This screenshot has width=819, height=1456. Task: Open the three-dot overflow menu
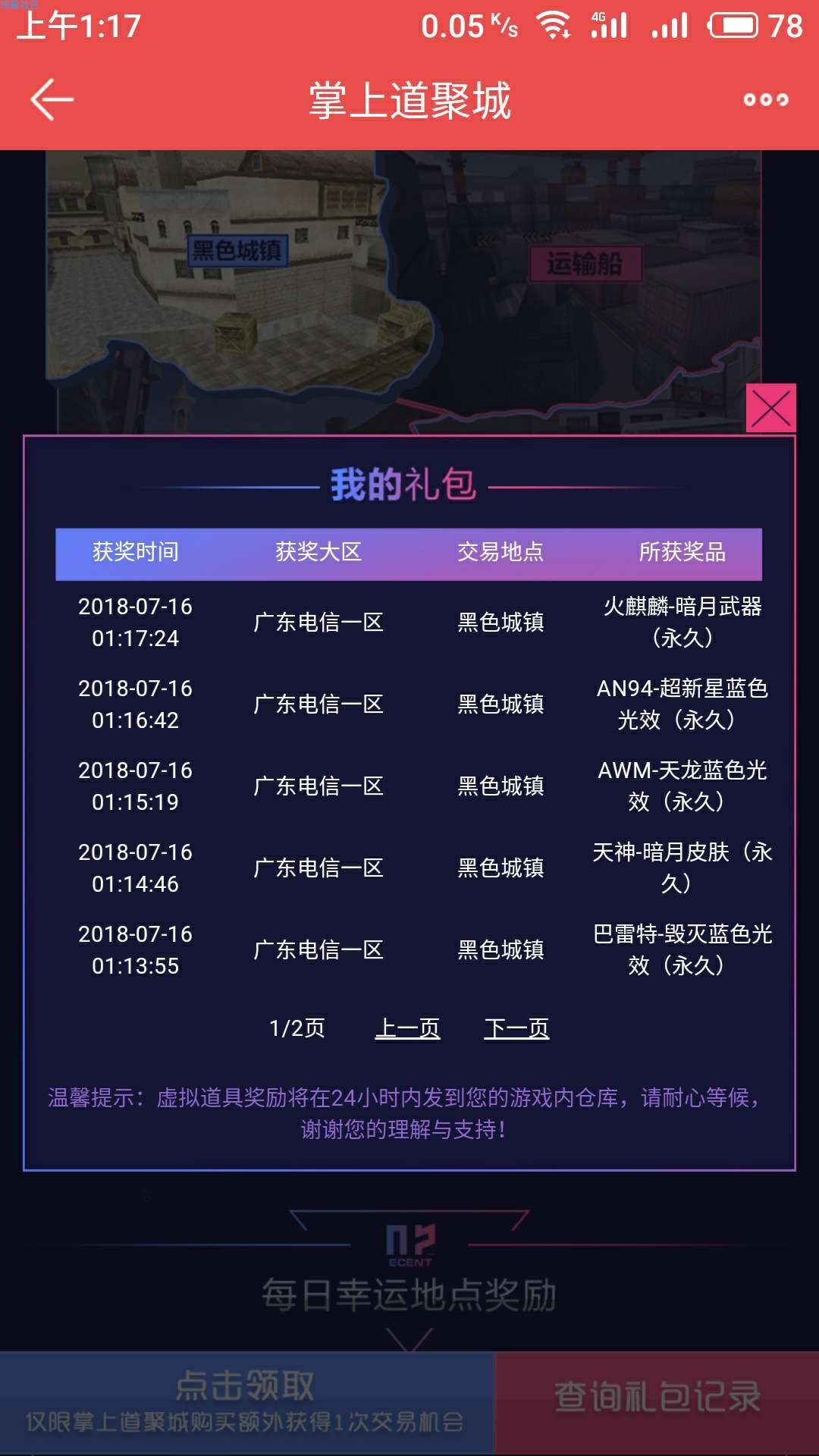point(765,99)
